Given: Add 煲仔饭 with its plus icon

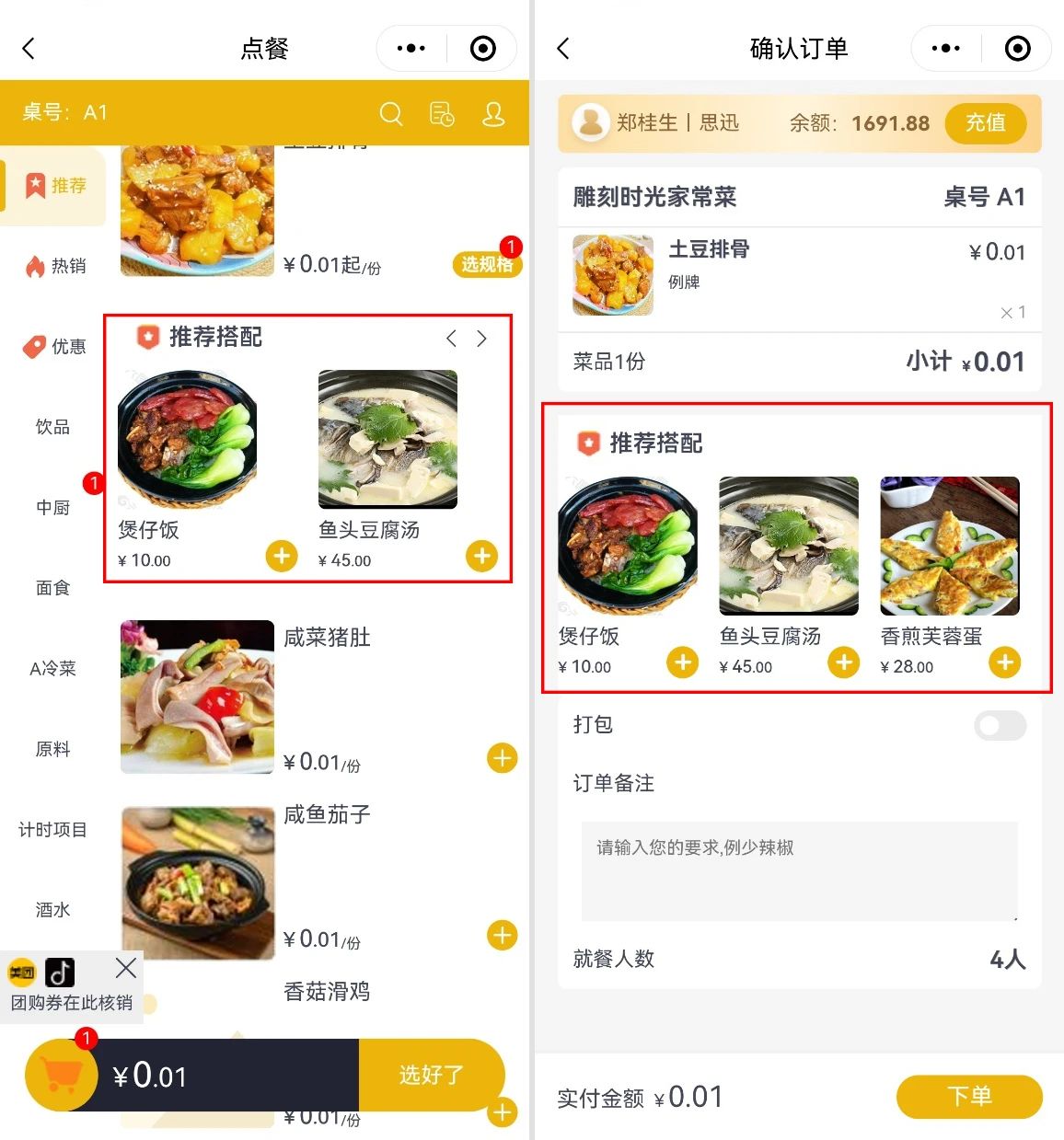Looking at the screenshot, I should [x=683, y=662].
